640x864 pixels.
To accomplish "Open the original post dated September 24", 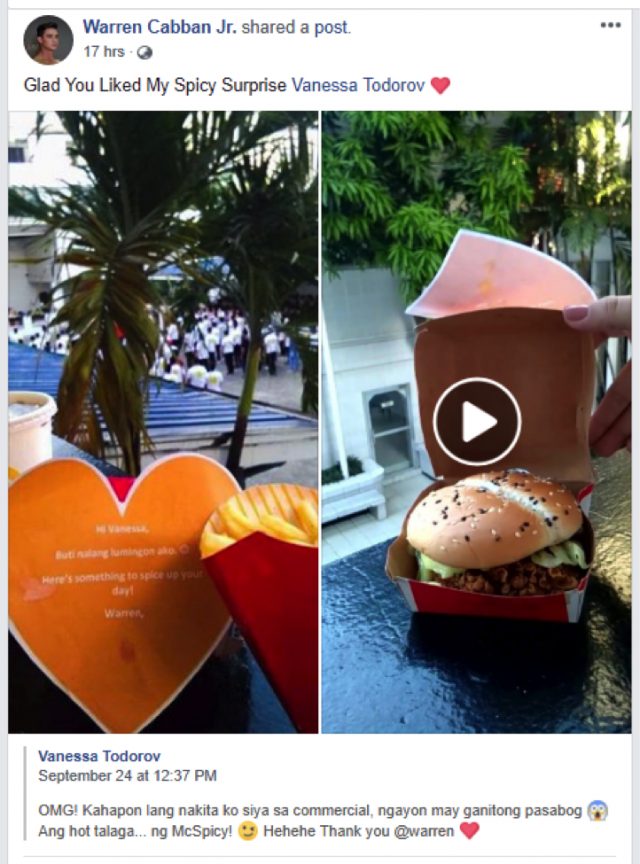I will pyautogui.click(x=127, y=775).
